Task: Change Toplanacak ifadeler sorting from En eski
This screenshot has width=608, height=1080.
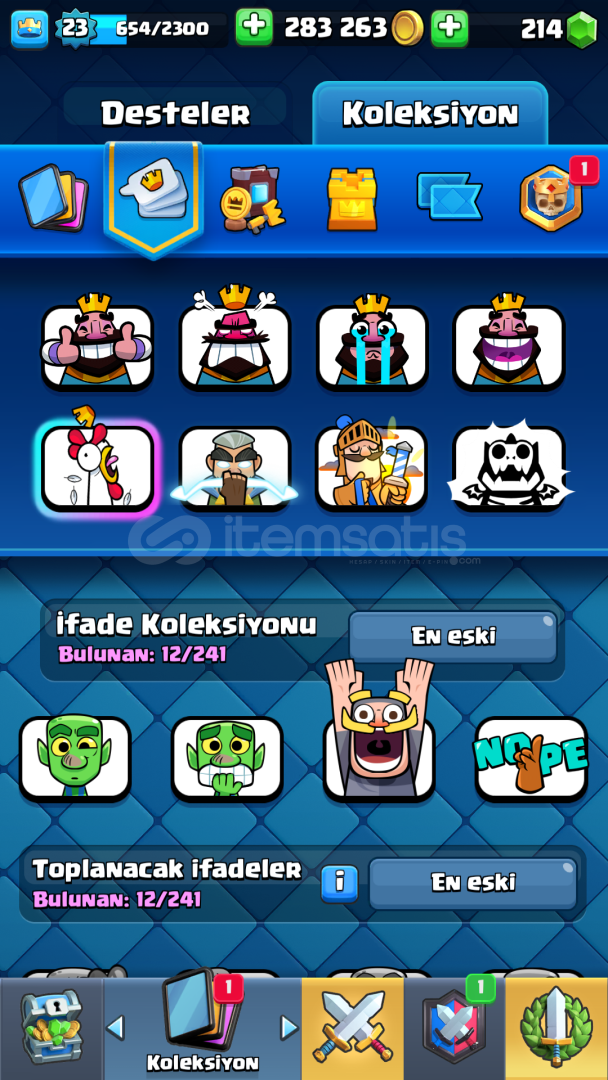Action: (x=473, y=883)
